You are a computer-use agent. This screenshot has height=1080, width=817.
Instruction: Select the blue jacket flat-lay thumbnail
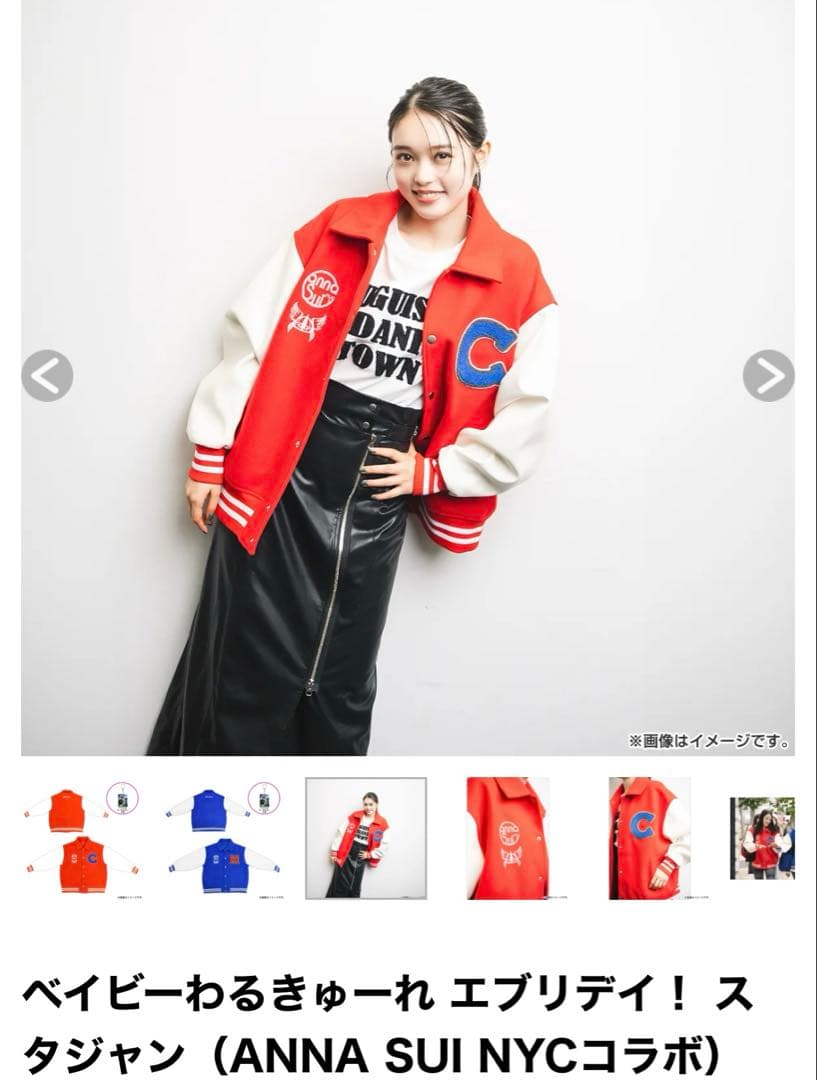[x=223, y=838]
